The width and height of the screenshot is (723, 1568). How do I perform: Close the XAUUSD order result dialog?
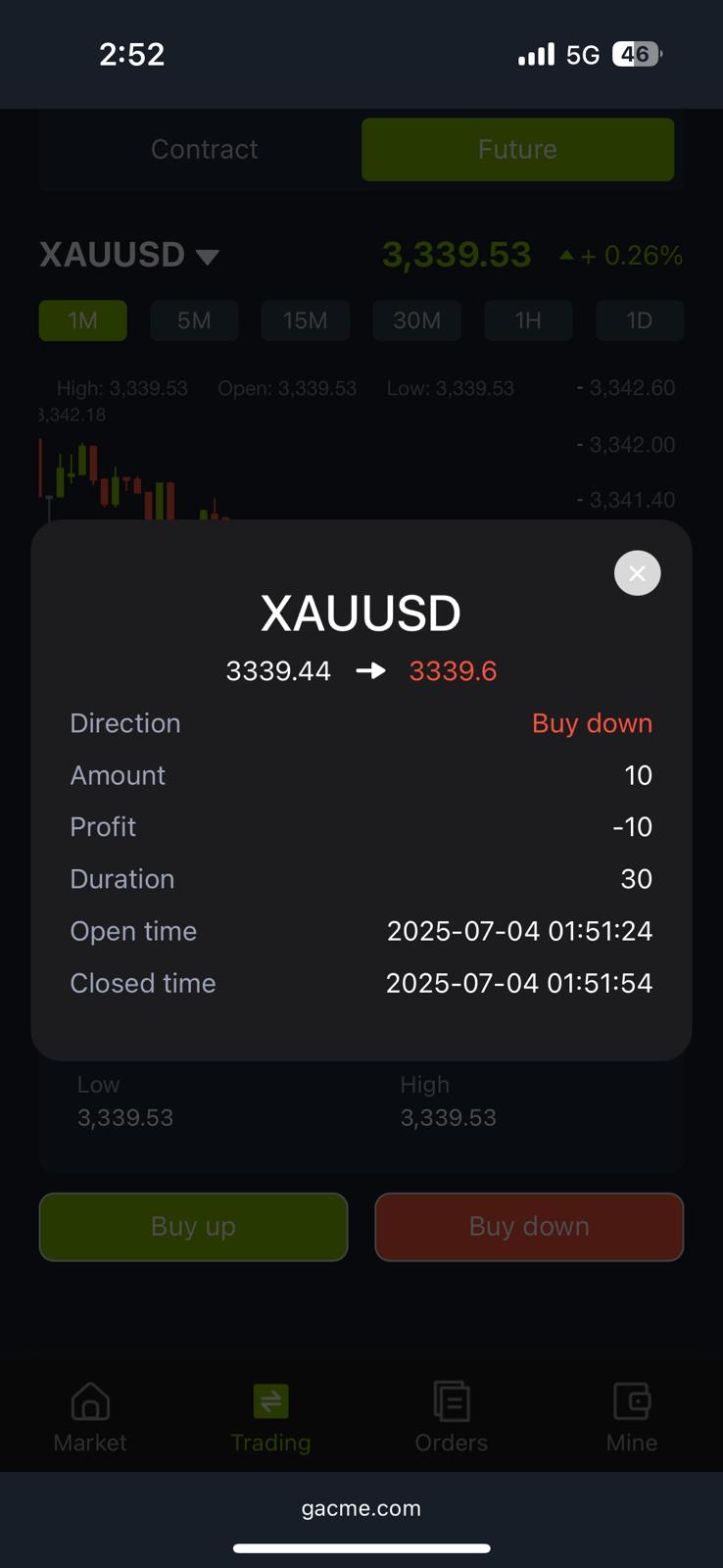click(637, 573)
